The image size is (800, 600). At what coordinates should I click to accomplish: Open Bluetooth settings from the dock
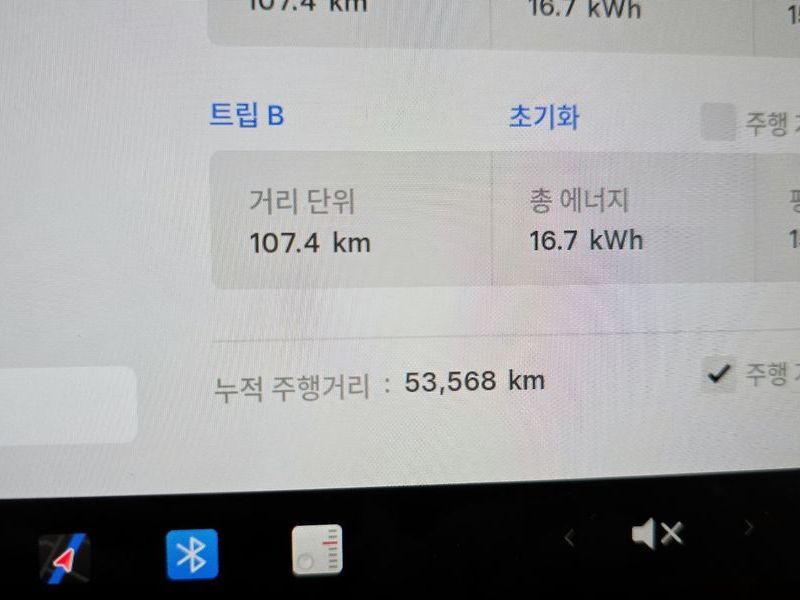pyautogui.click(x=191, y=554)
